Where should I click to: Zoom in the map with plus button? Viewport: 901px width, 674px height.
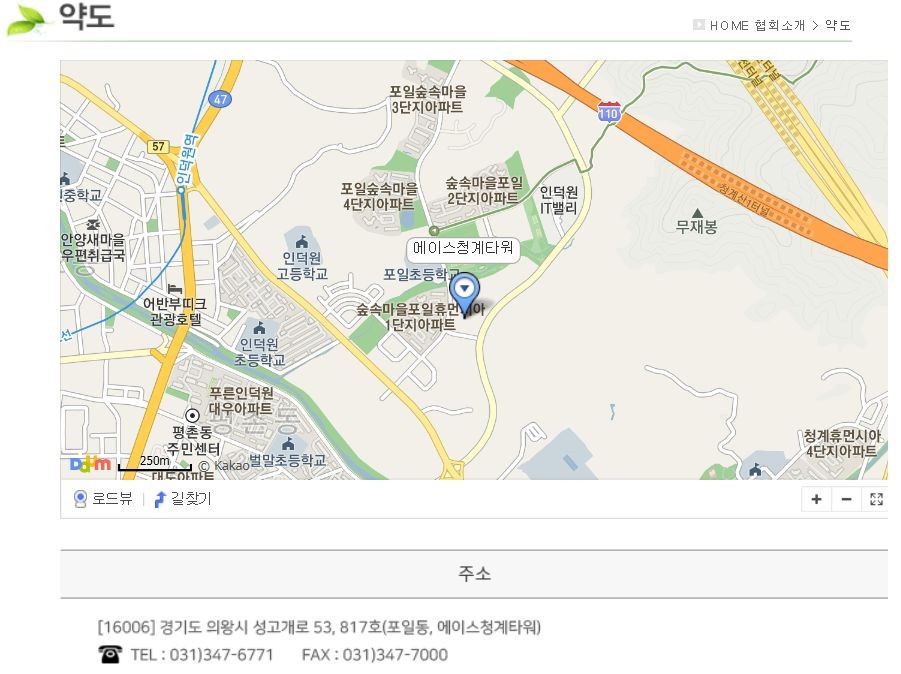click(816, 499)
